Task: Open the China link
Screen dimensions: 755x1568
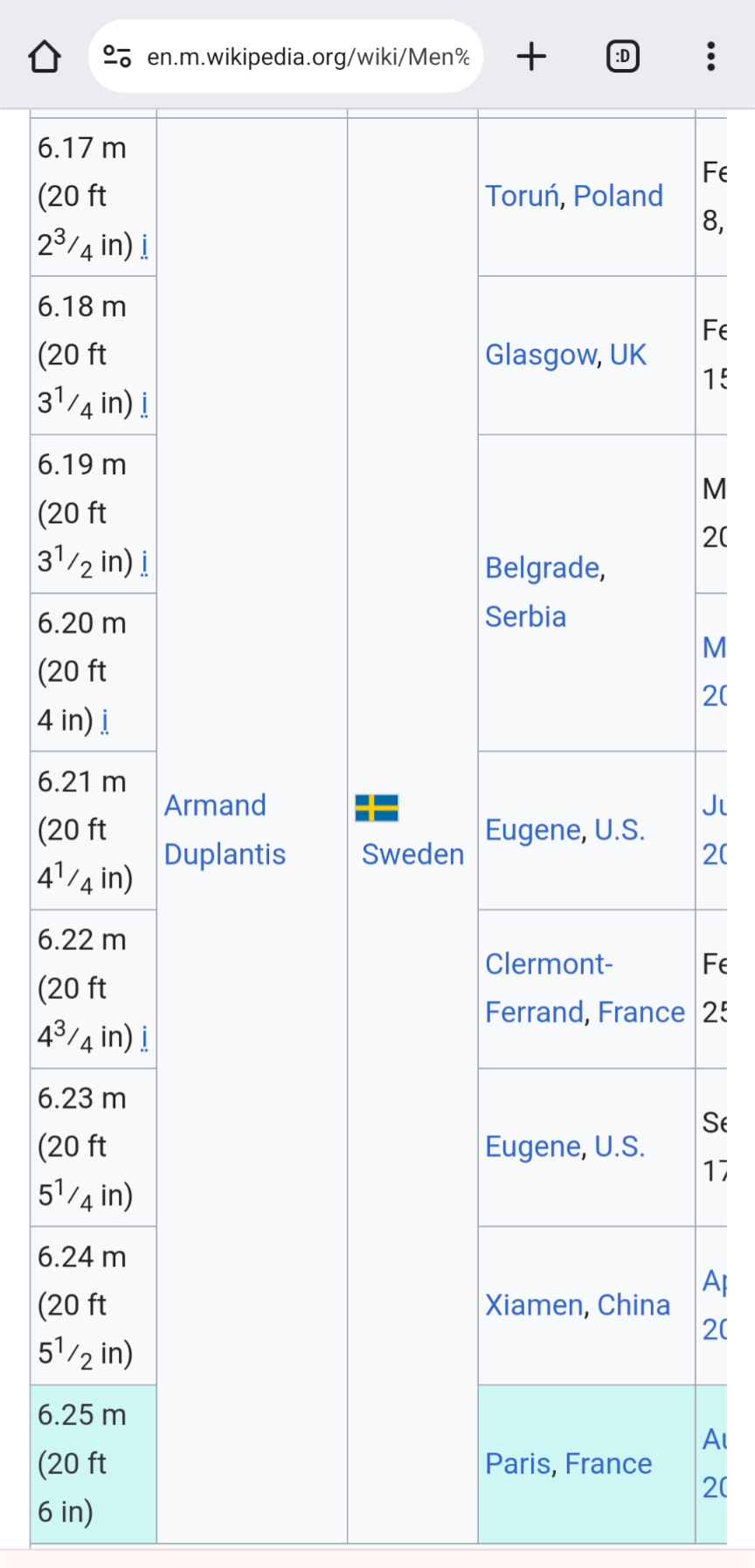Action: pos(634,1305)
